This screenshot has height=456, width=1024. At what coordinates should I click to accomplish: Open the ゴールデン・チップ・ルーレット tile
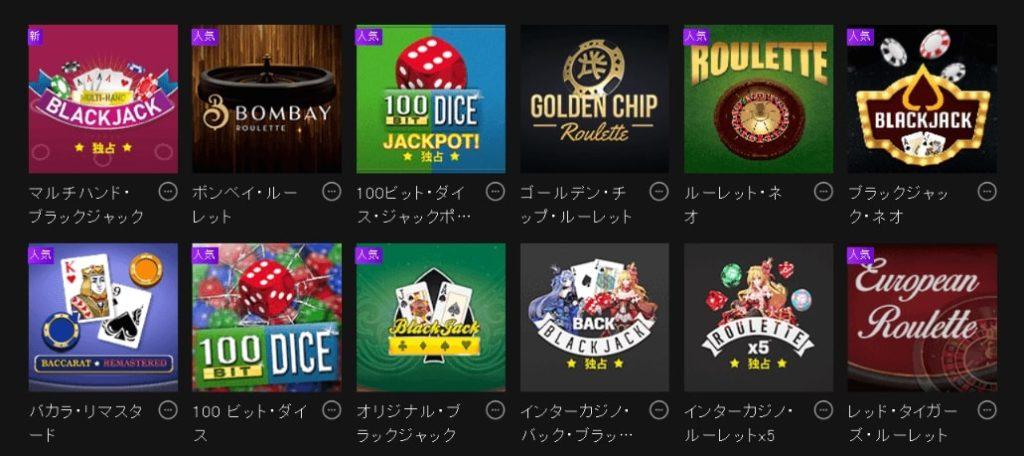595,99
